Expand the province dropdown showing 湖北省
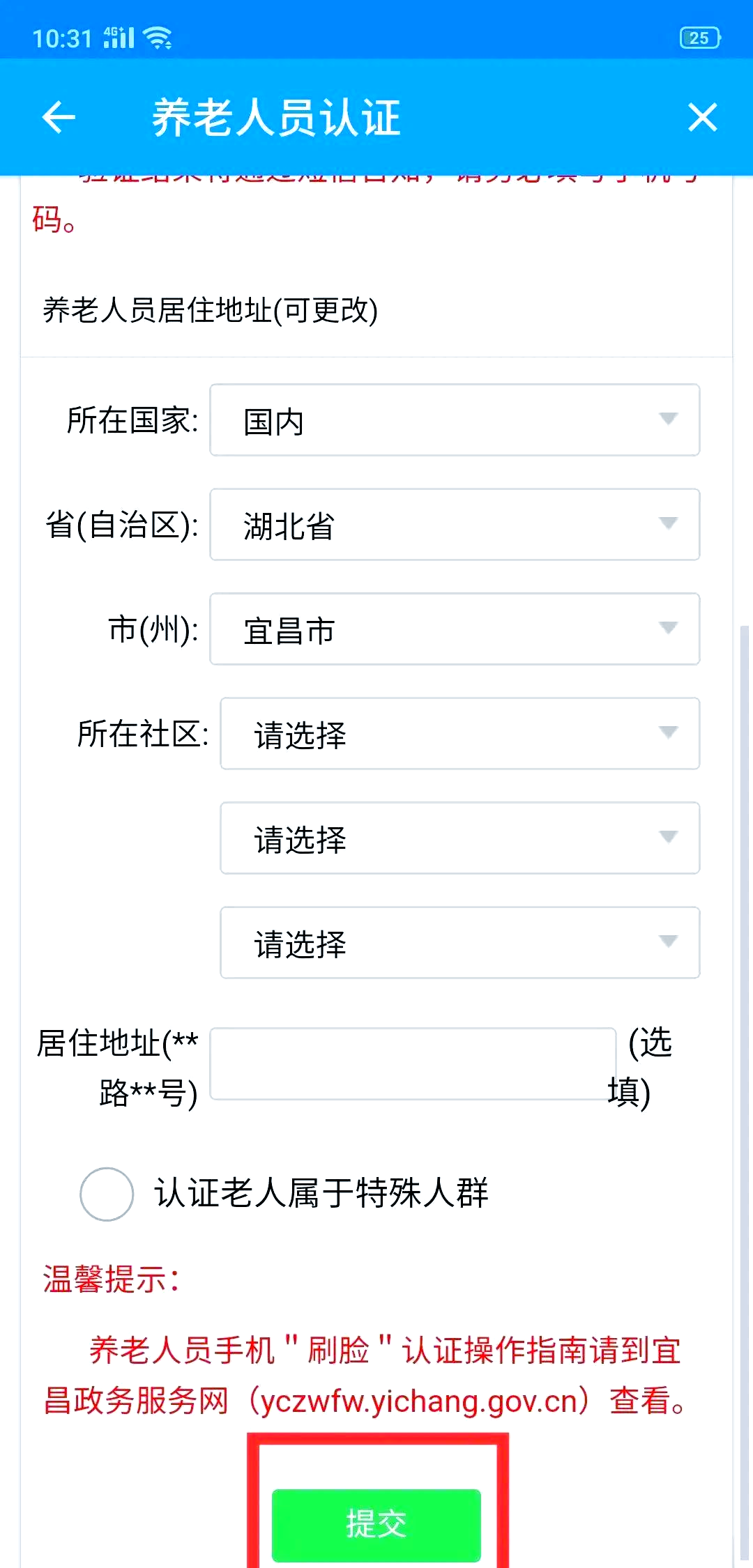Viewport: 753px width, 1568px height. pos(455,524)
